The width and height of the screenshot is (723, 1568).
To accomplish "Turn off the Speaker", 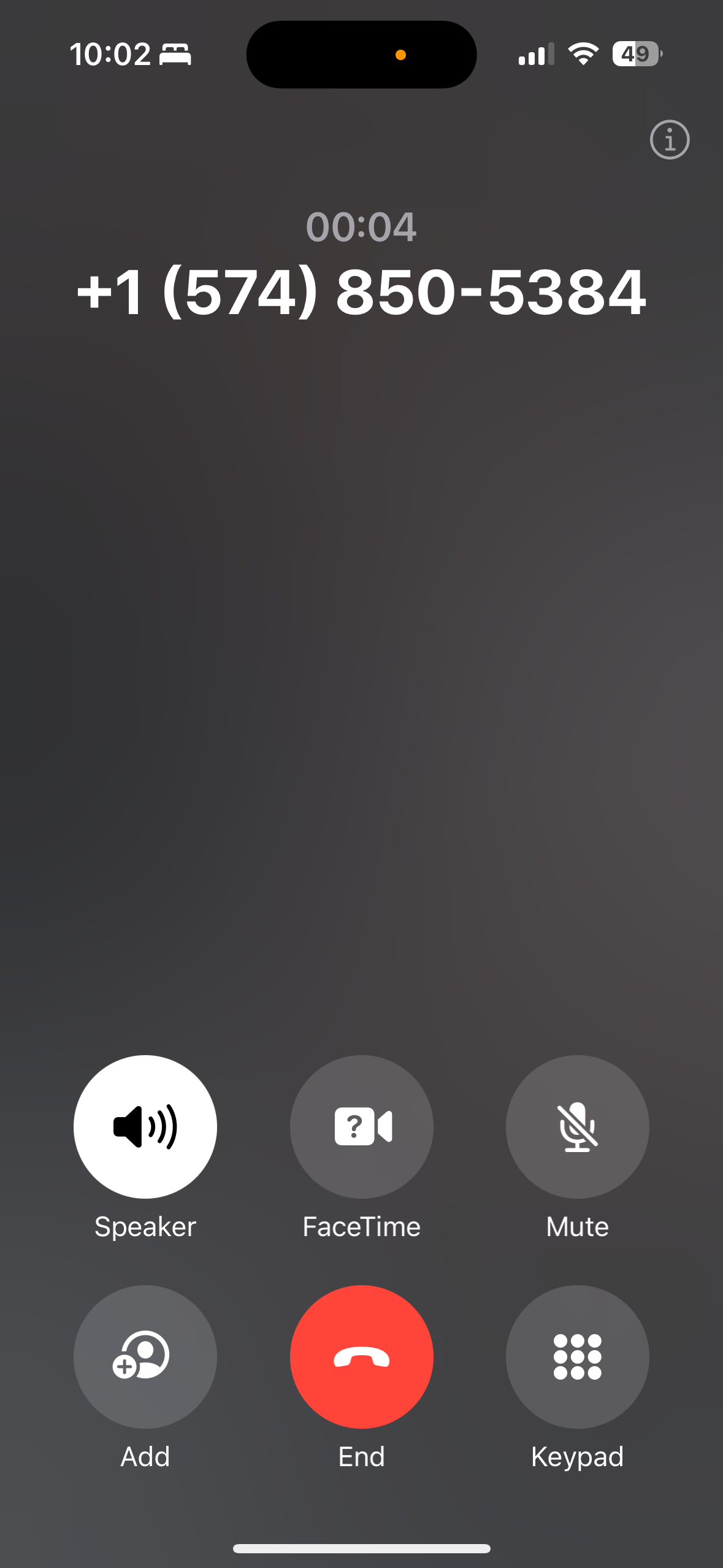I will (x=145, y=1126).
